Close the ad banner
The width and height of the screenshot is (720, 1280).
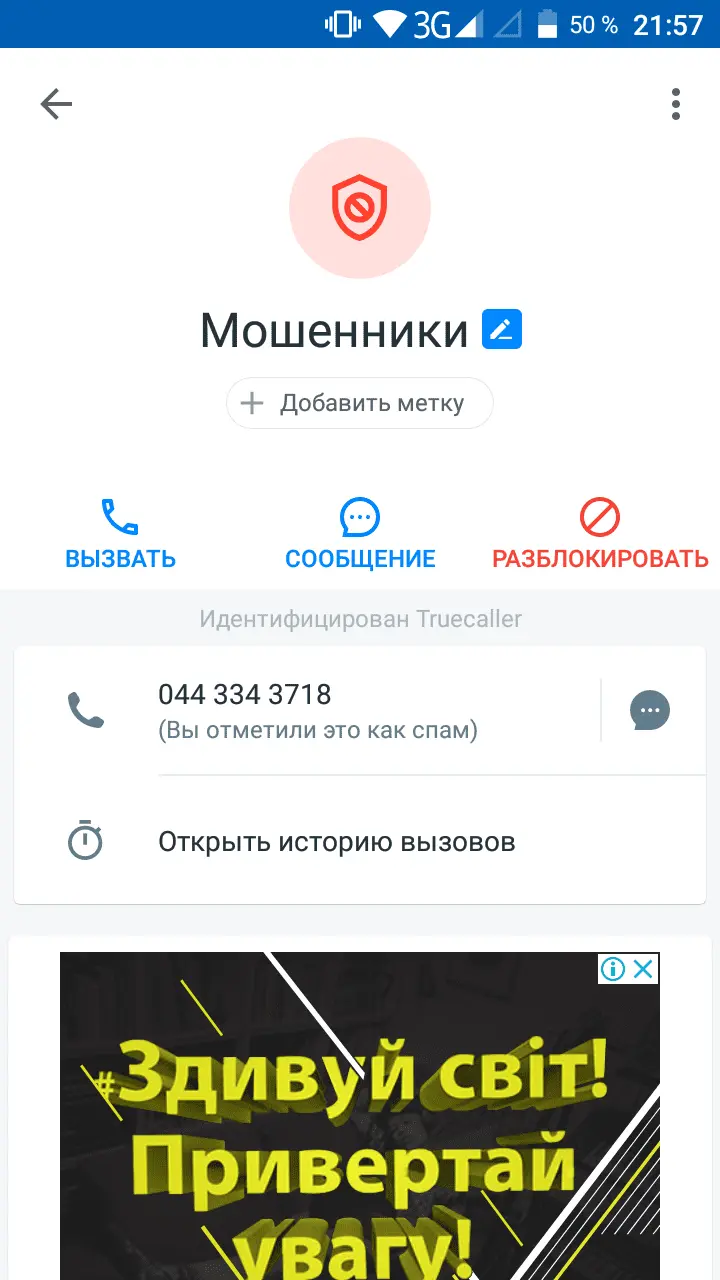[644, 968]
